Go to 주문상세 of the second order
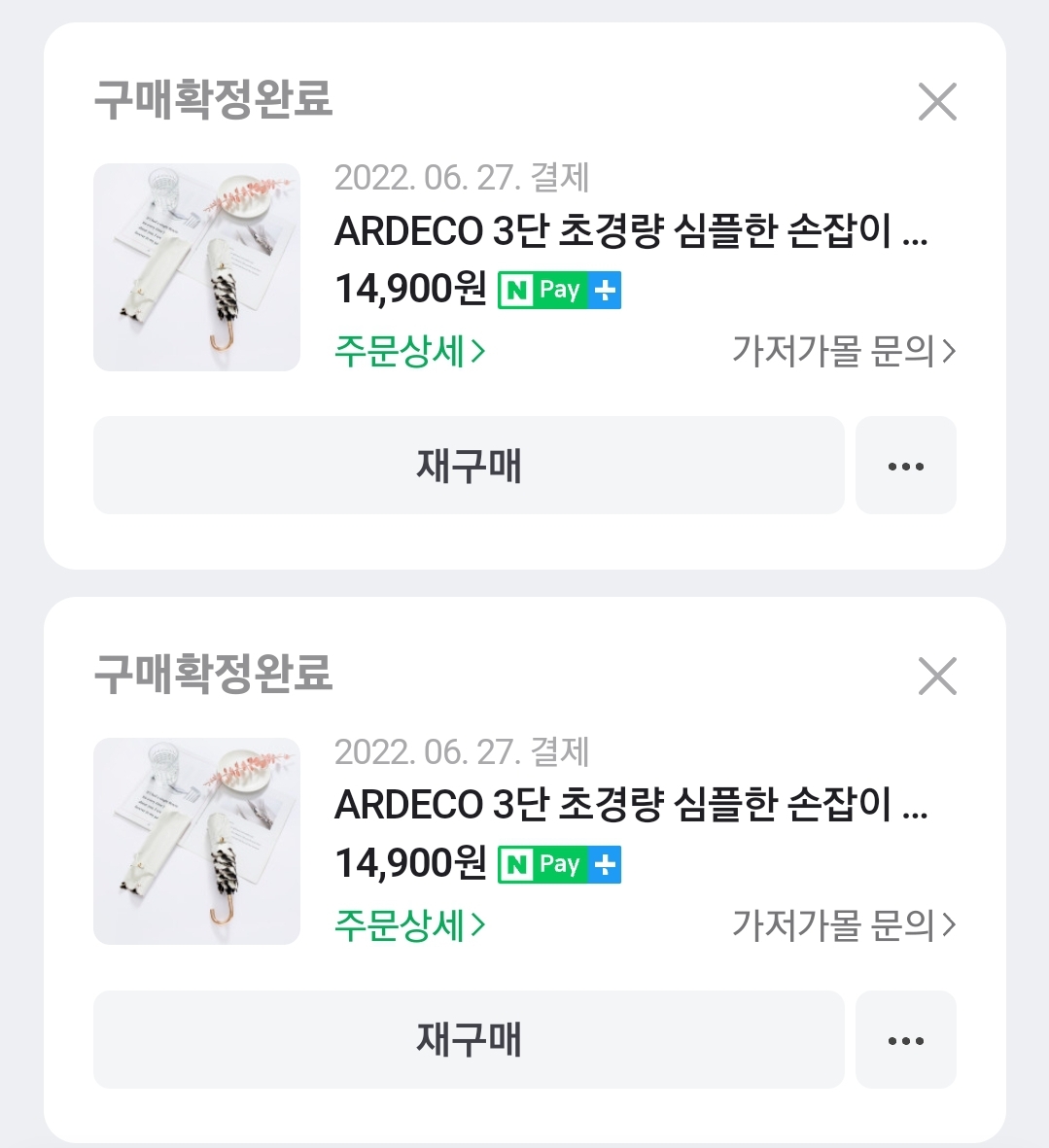This screenshot has width=1049, height=1148. pyautogui.click(x=409, y=925)
